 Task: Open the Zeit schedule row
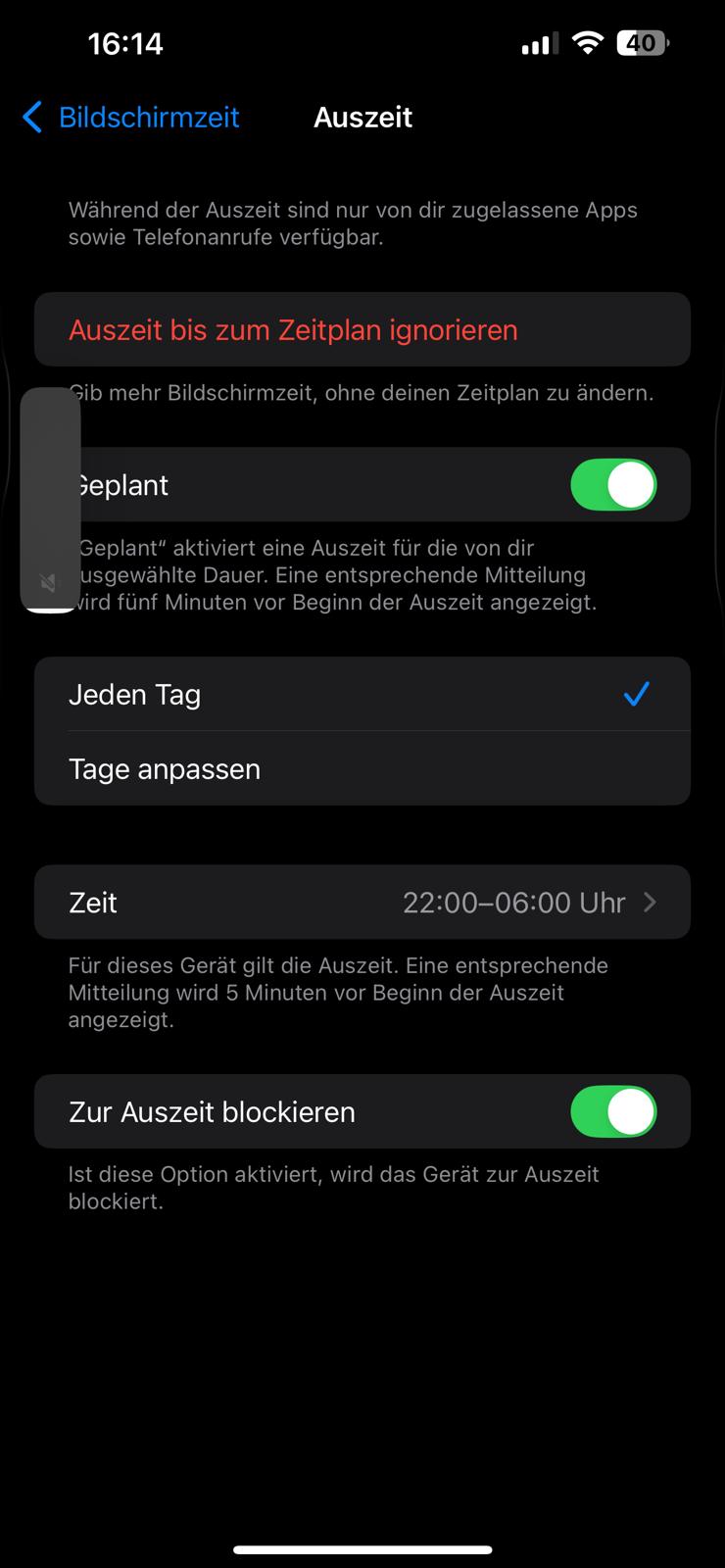(362, 903)
